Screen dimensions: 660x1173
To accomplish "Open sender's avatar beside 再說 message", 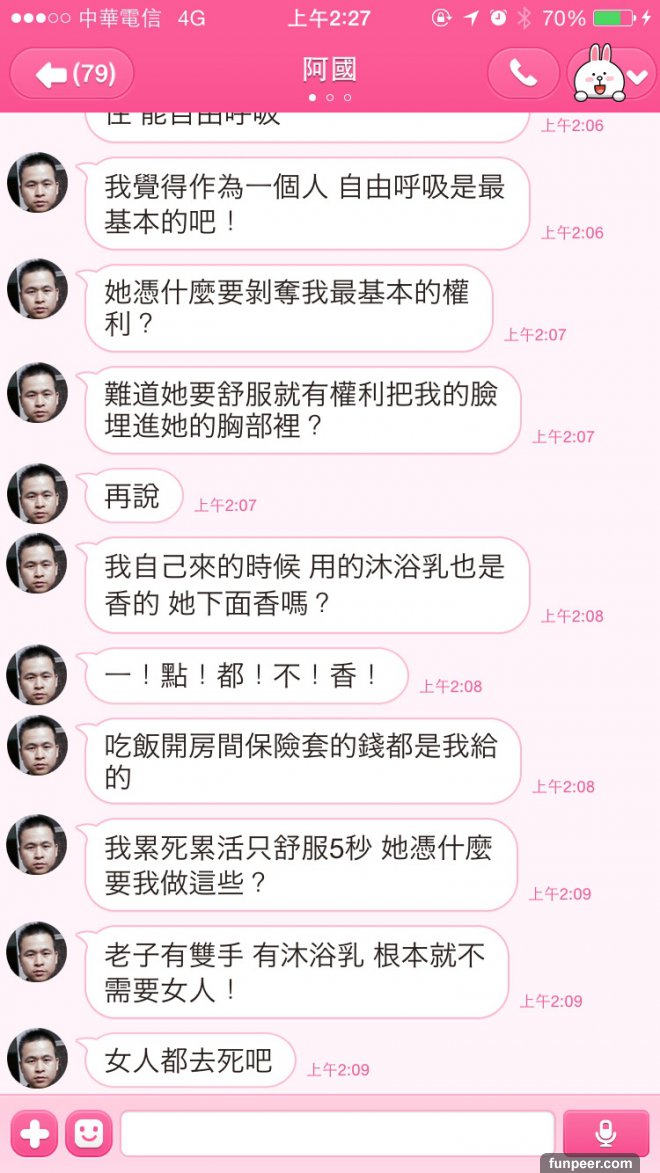I will [x=37, y=494].
